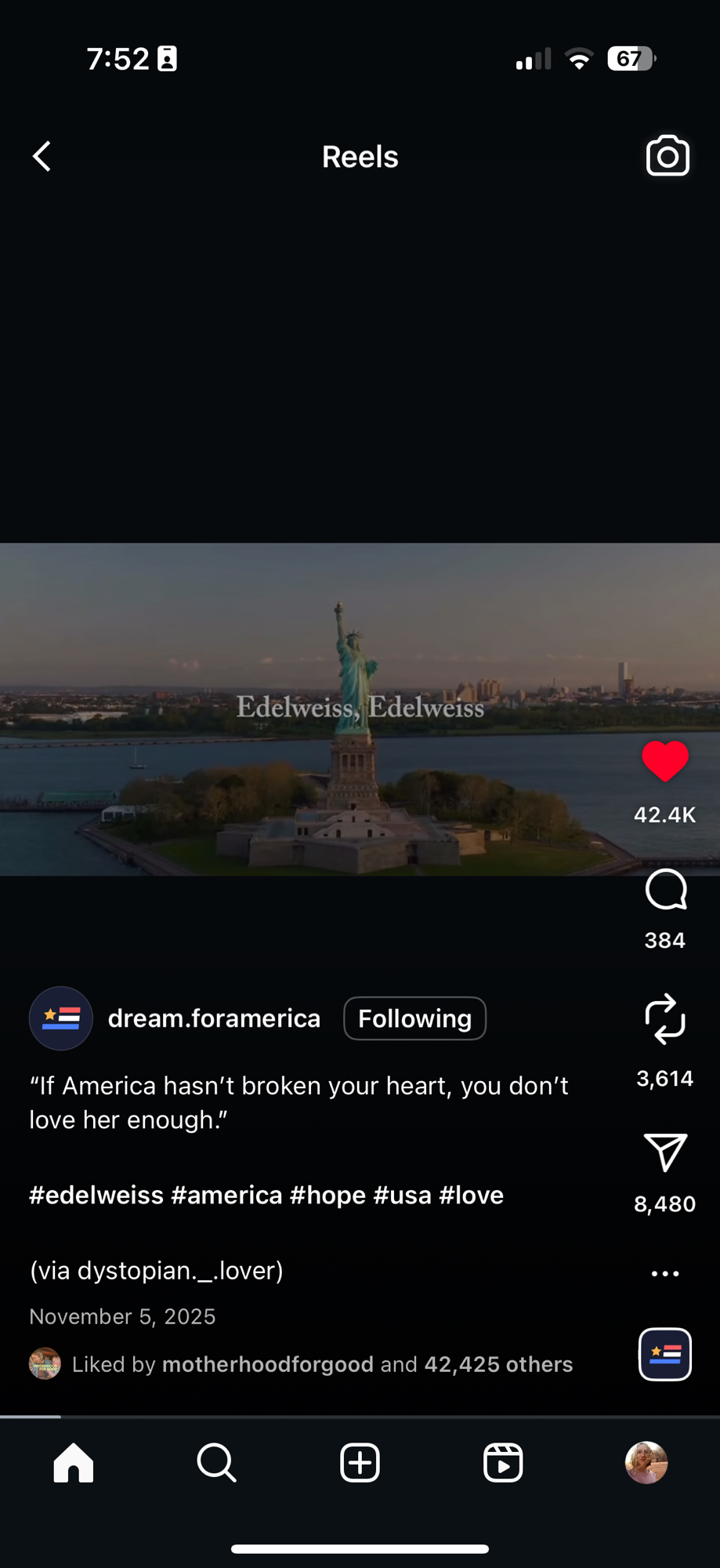Share the reel via send icon
Screen dimensions: 720x1568
665,1152
